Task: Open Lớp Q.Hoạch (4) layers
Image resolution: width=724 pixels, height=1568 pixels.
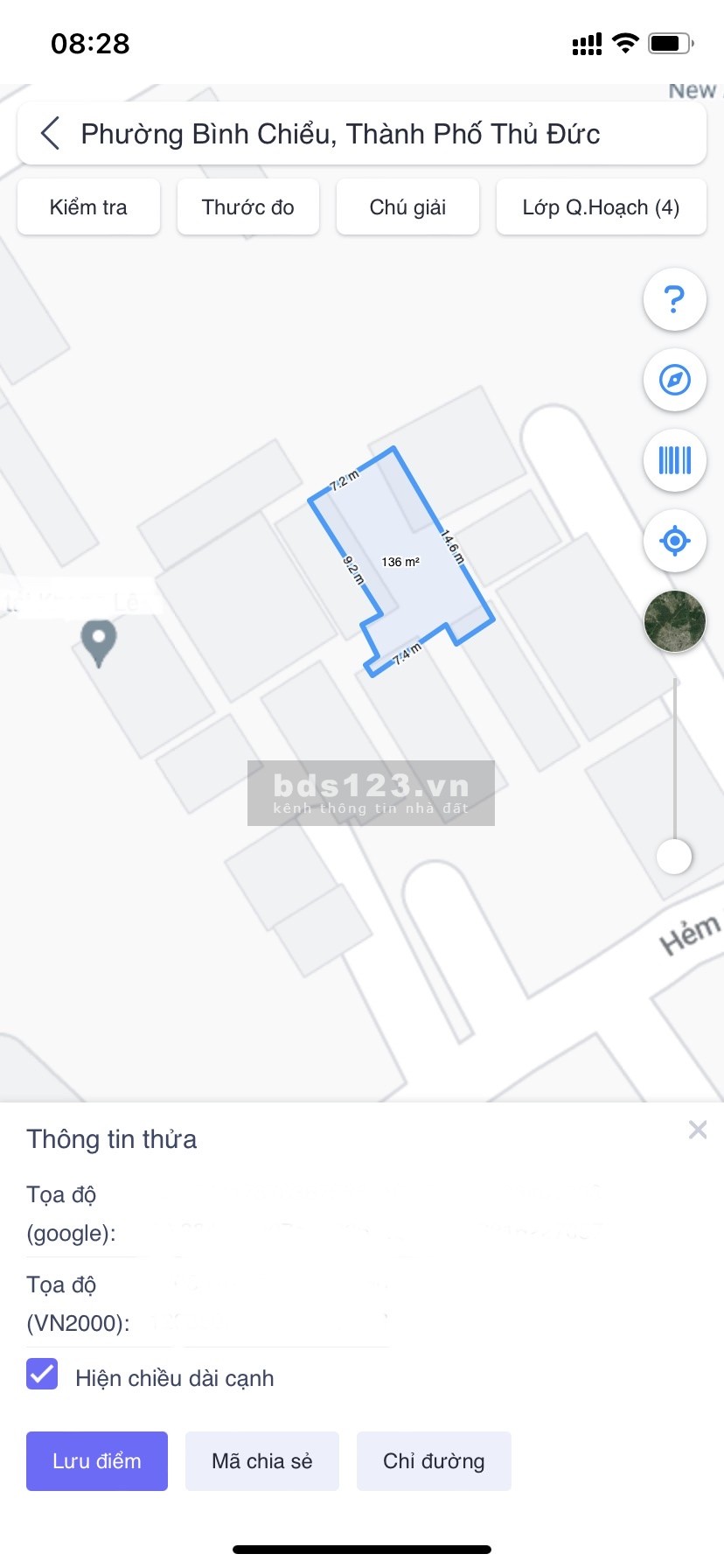Action: tap(601, 207)
